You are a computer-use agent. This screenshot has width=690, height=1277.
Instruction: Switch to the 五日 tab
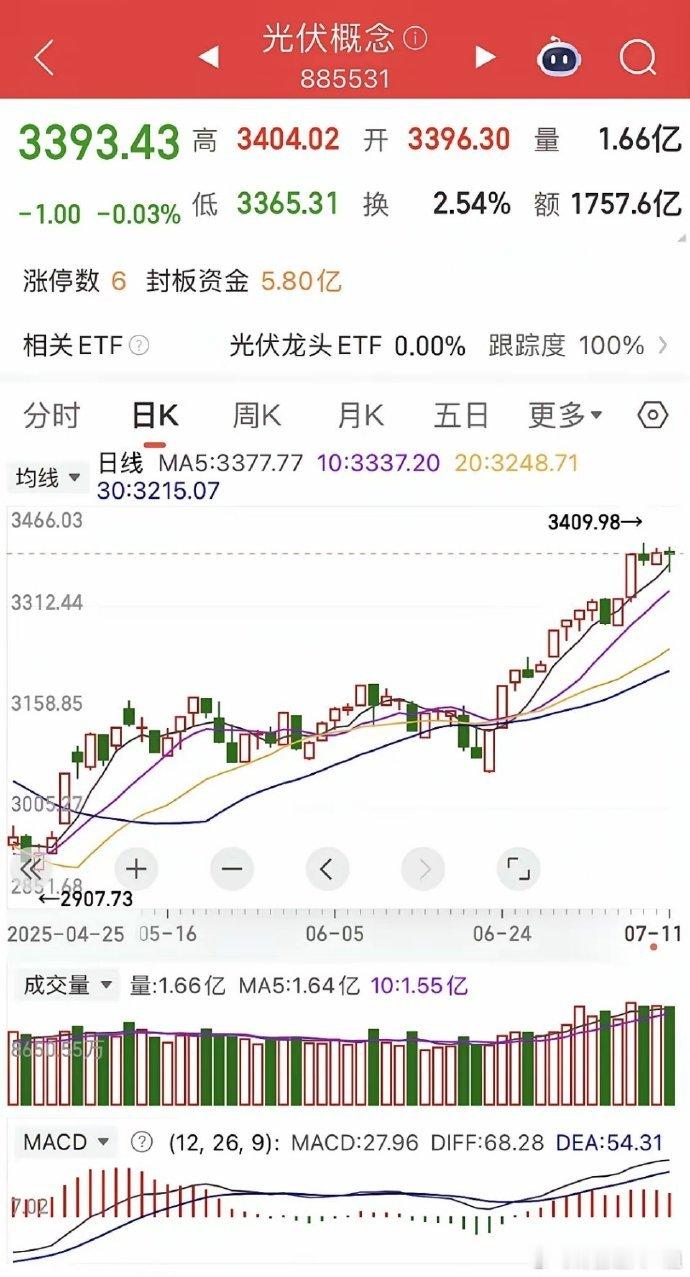pos(461,415)
